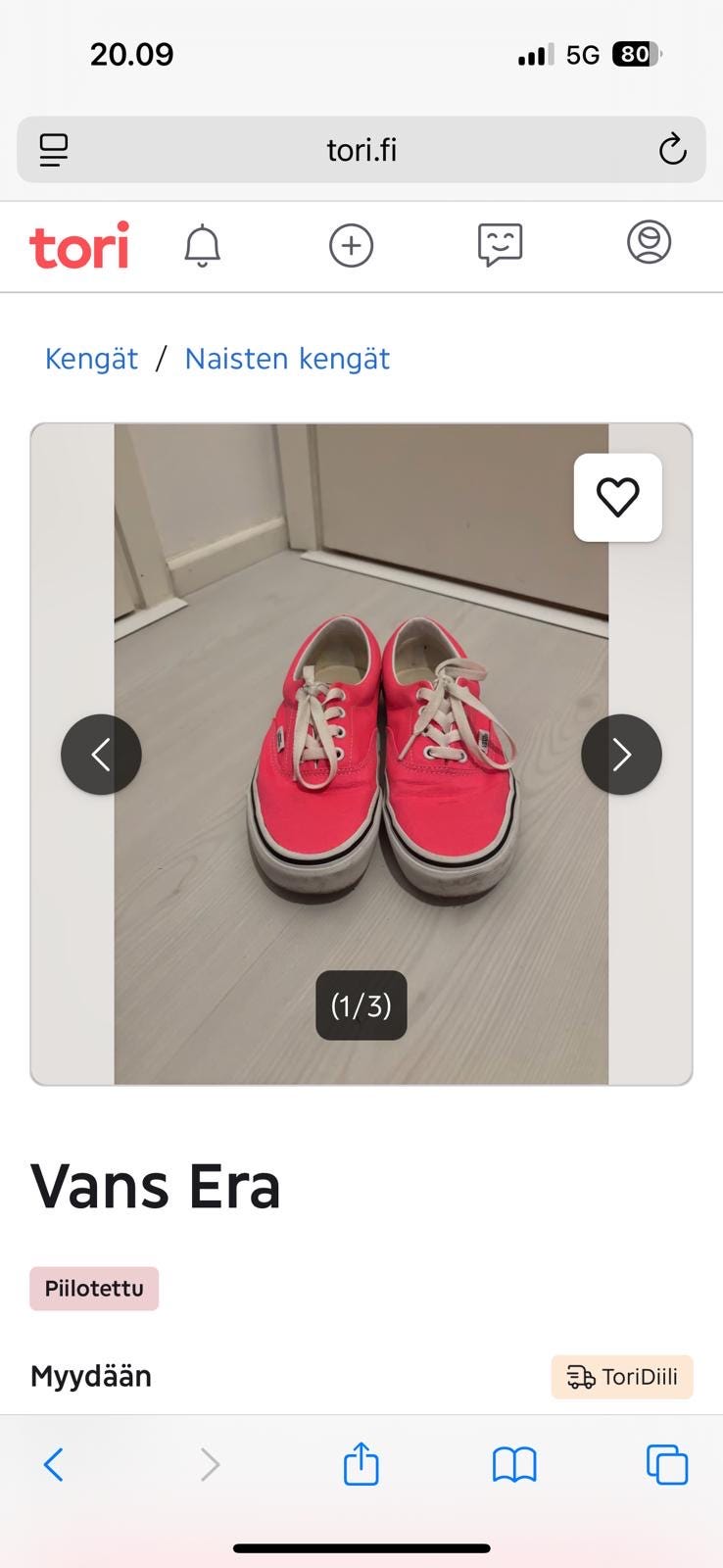Open the profile account icon
The height and width of the screenshot is (1568, 723).
(649, 243)
